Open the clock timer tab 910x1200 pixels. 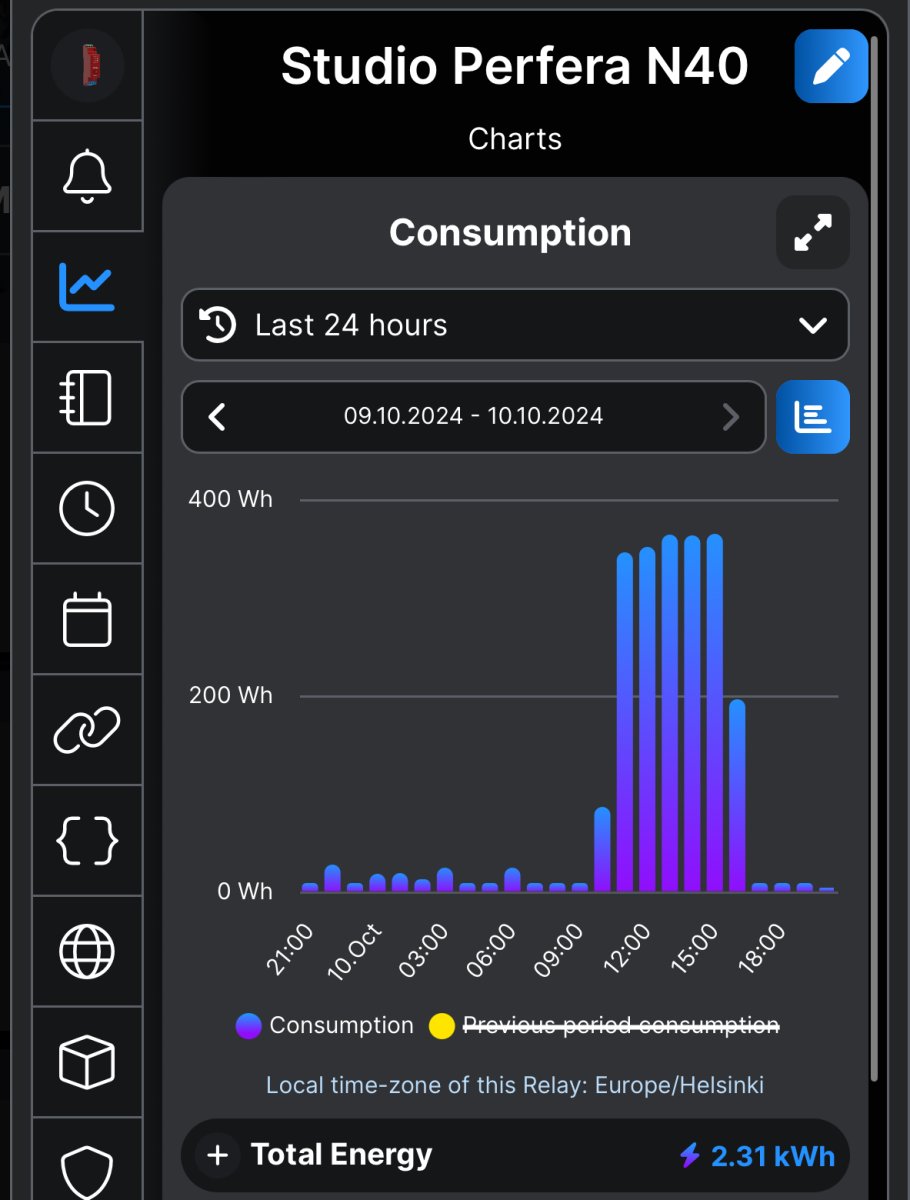click(87, 509)
